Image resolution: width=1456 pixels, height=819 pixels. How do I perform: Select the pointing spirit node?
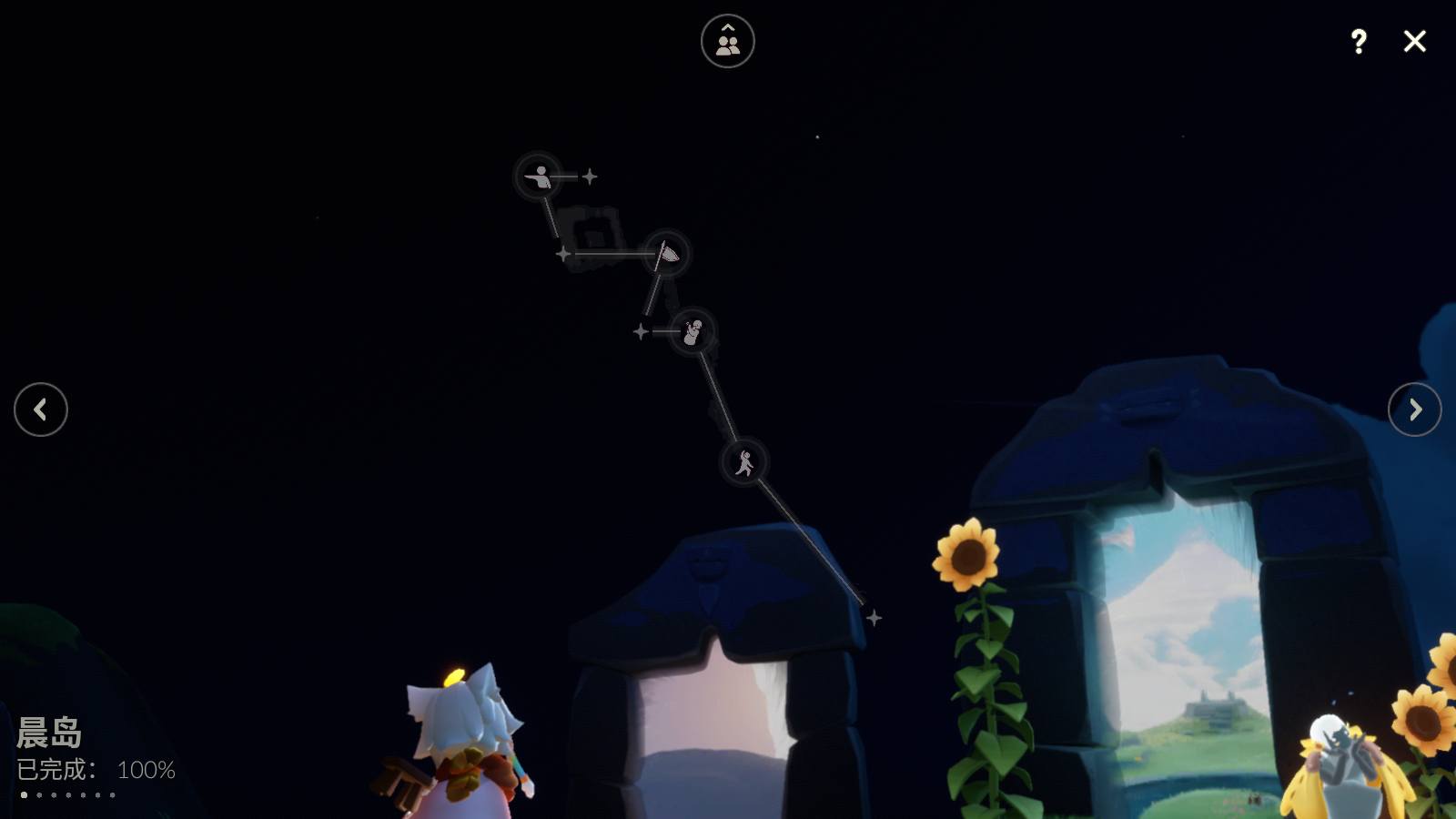tap(540, 176)
